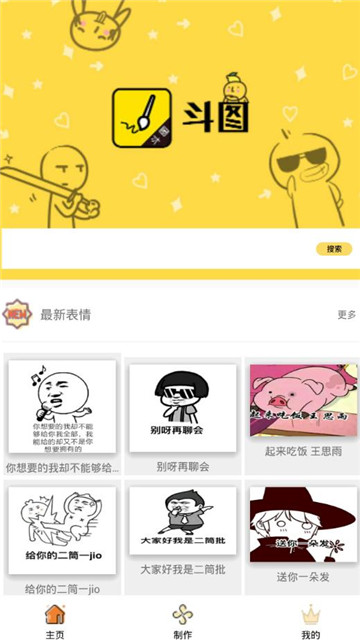The height and width of the screenshot is (640, 360).
Task: Switch to the 制作 tab
Action: coord(182,621)
